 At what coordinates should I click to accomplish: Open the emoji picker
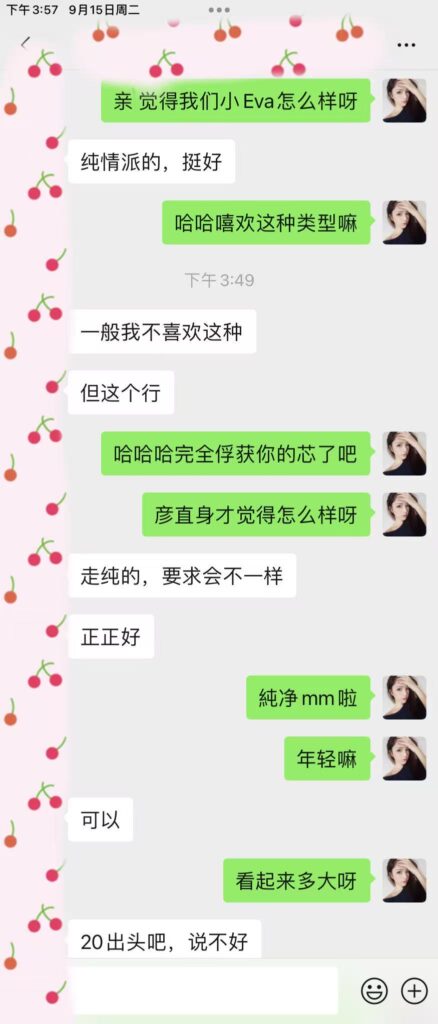coord(374,991)
